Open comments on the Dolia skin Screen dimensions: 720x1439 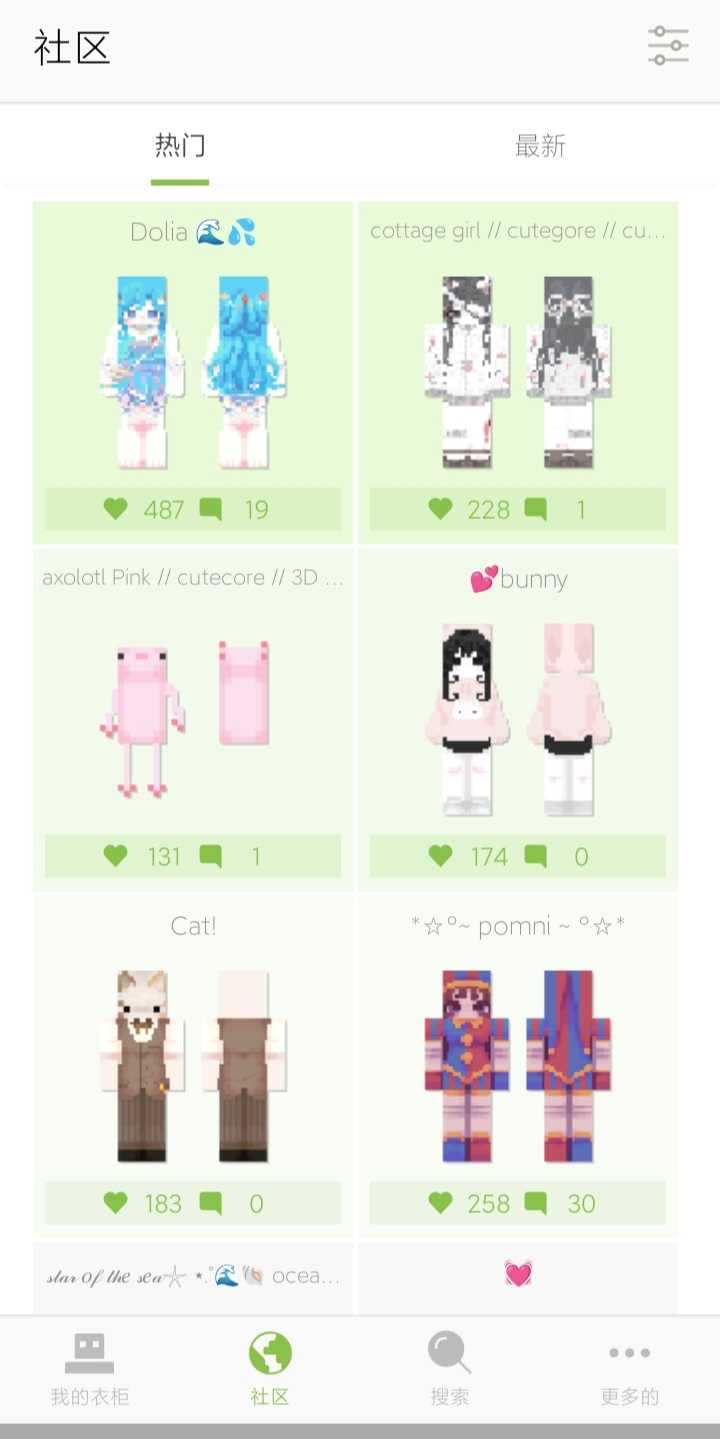pos(210,509)
